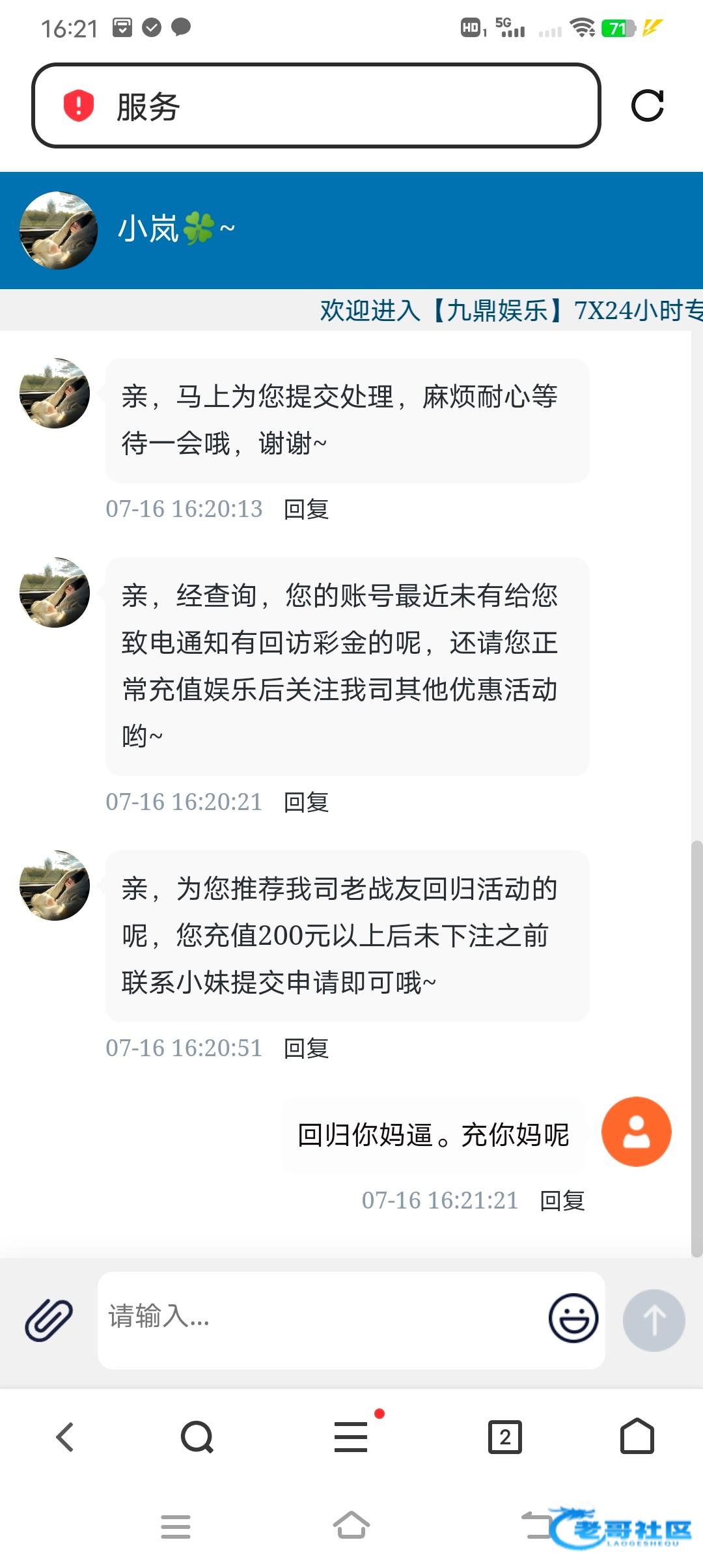Reply to the 16:21:21 message
The height and width of the screenshot is (1568, 703).
pos(562,1200)
